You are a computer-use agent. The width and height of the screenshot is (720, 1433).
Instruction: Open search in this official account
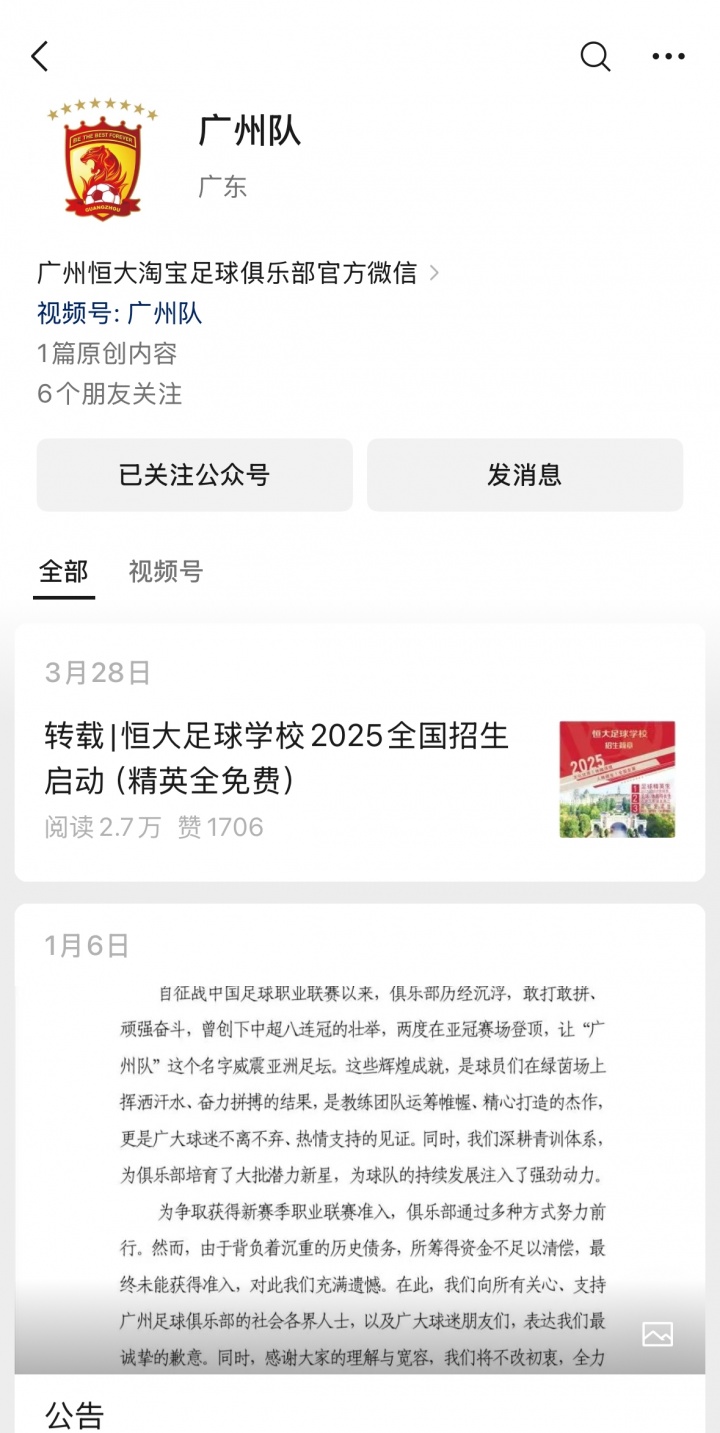pyautogui.click(x=595, y=56)
